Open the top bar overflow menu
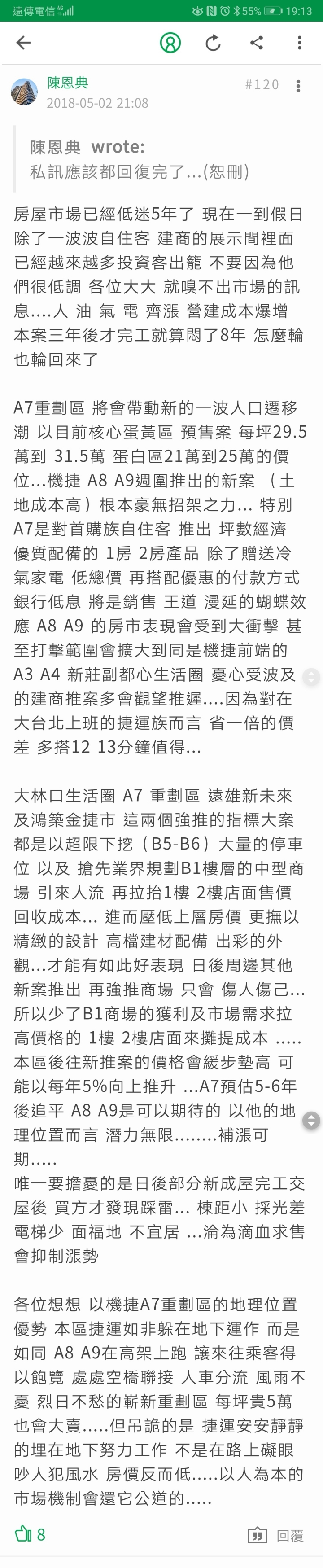 pos(299,43)
